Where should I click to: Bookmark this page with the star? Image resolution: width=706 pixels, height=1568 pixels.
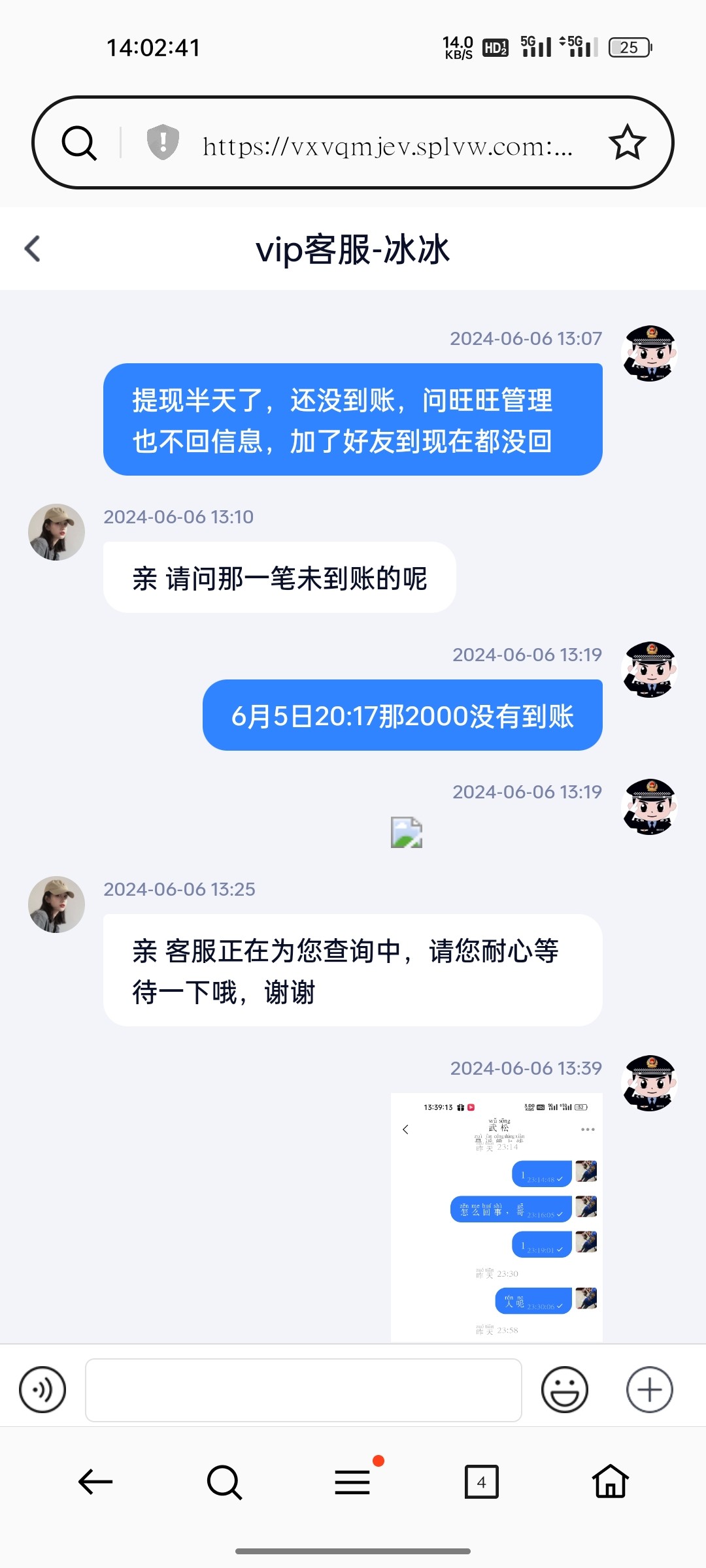(x=627, y=143)
